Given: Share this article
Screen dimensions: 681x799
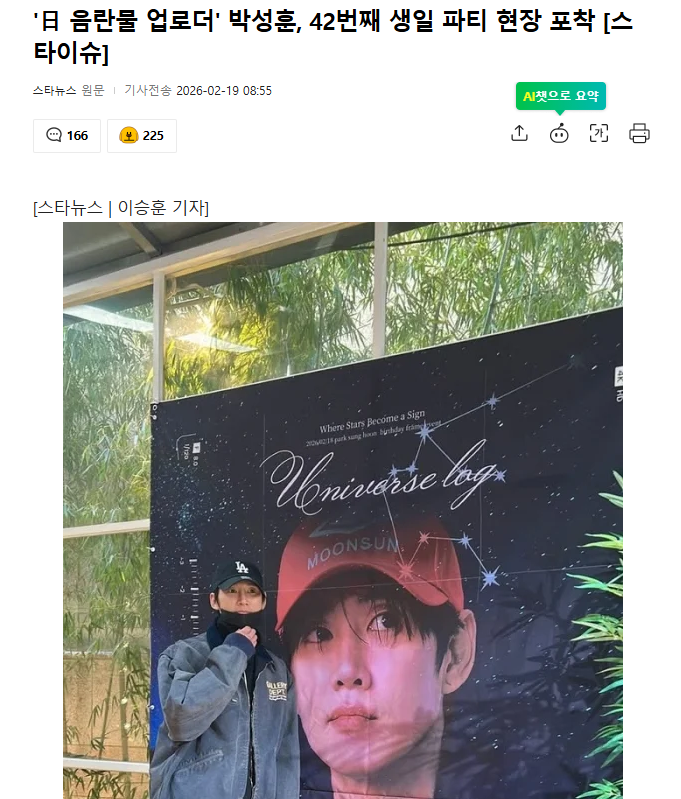Looking at the screenshot, I should [x=519, y=133].
